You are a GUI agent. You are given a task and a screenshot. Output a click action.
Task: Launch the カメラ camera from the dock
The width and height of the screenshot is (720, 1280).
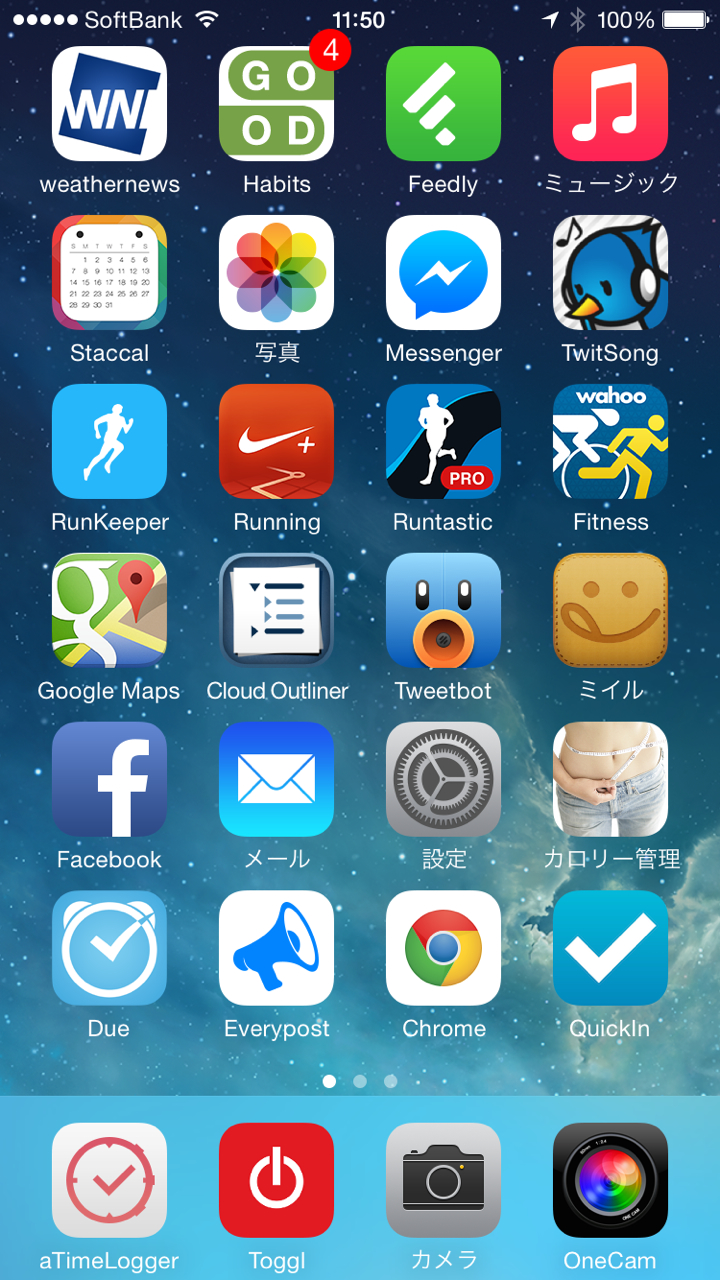click(443, 1180)
